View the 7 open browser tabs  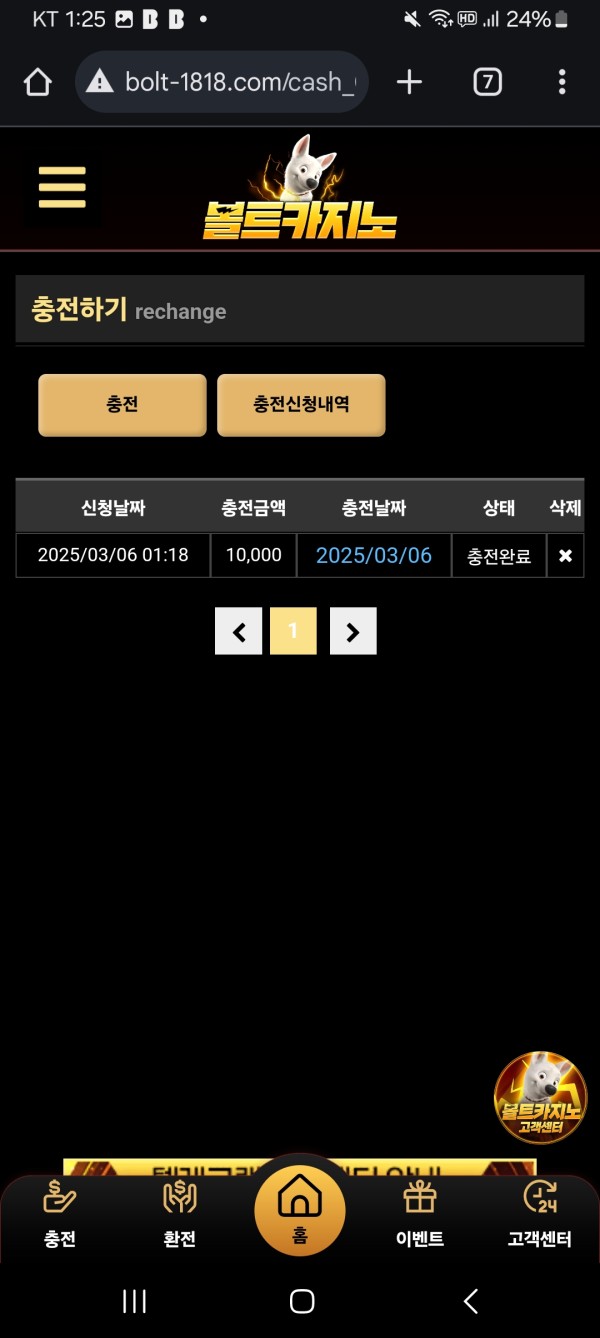487,82
